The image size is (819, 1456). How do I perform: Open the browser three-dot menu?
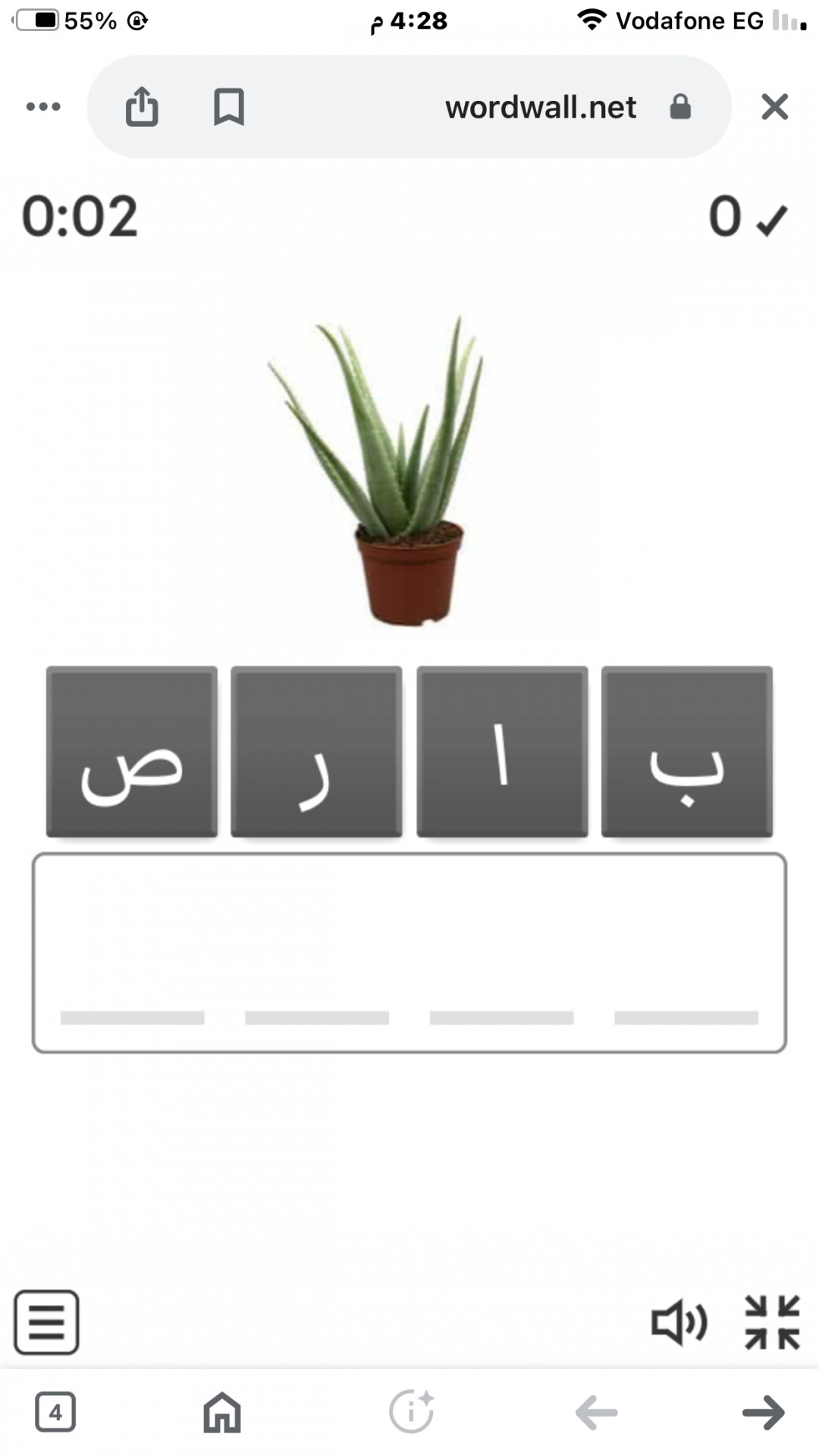(43, 107)
